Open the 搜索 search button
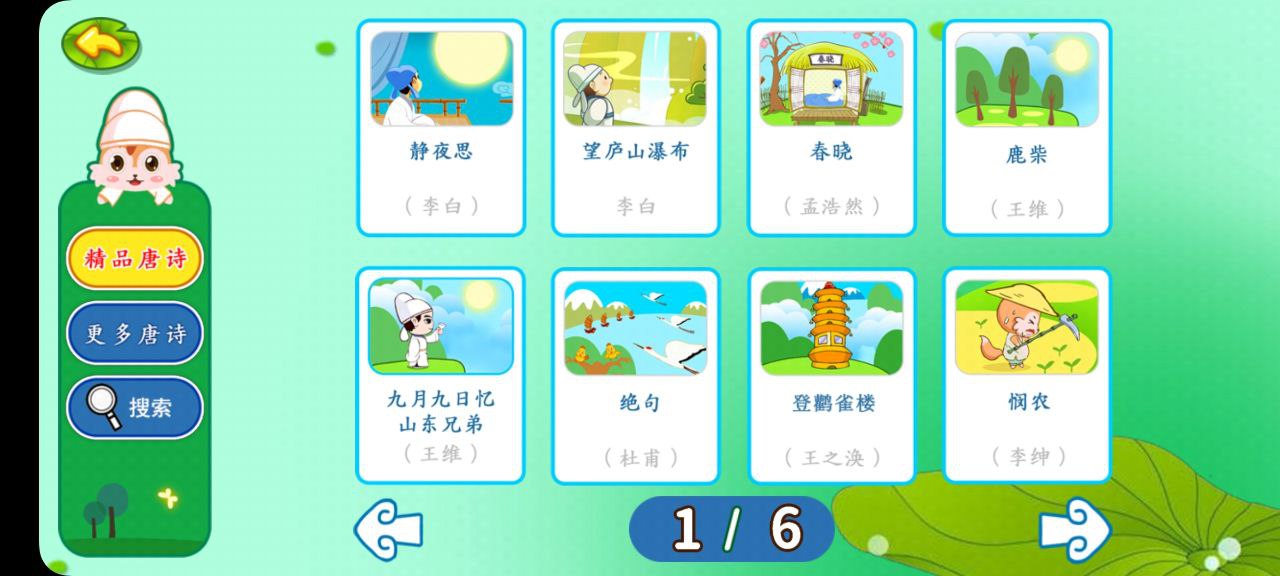 (x=135, y=407)
